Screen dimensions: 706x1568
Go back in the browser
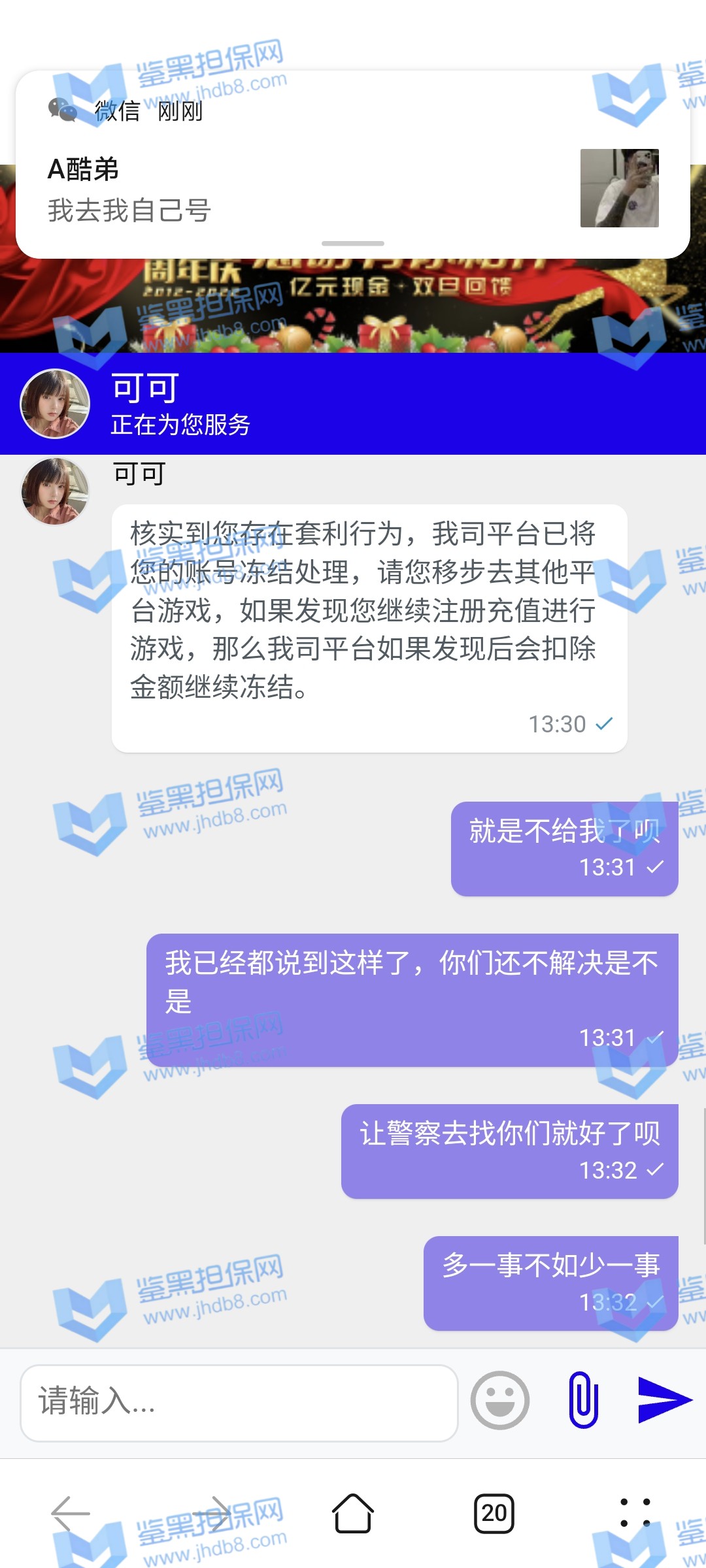click(x=71, y=1513)
